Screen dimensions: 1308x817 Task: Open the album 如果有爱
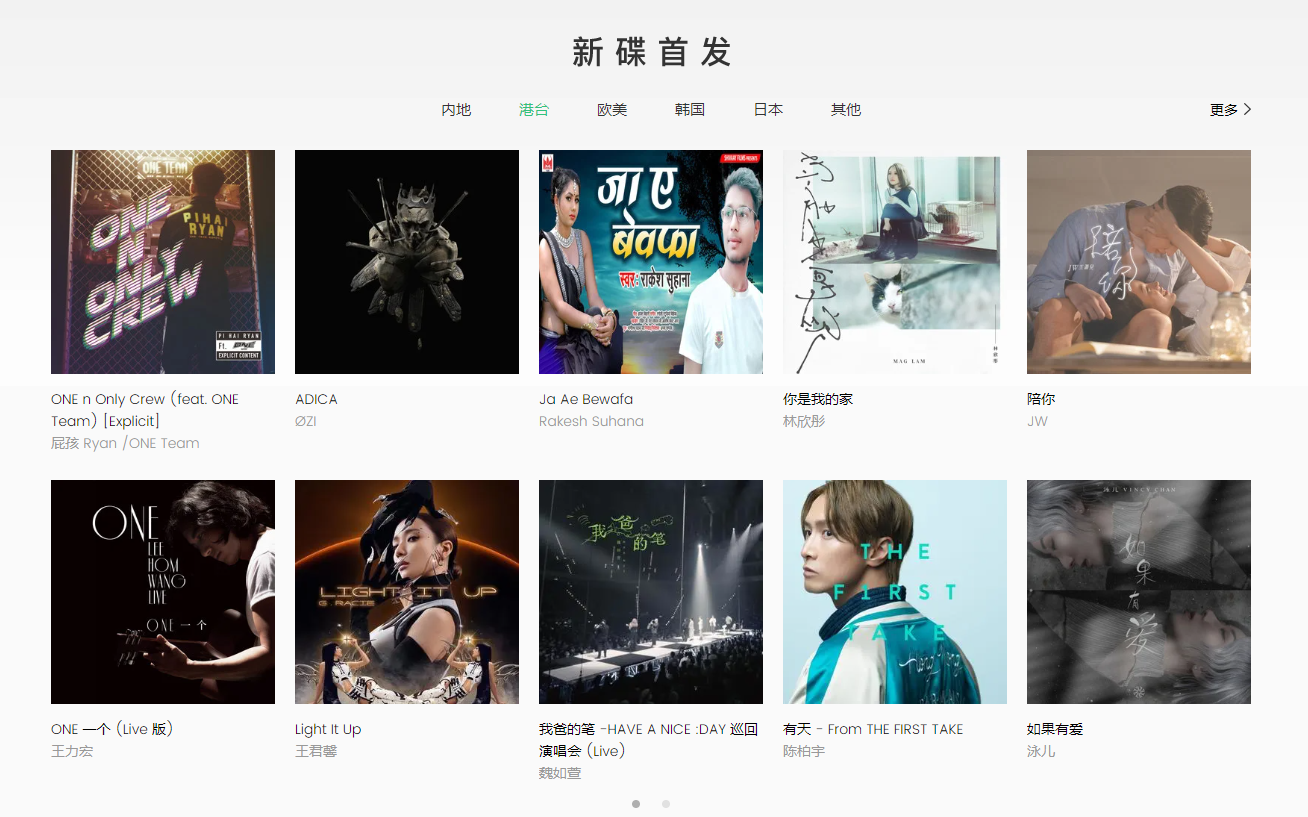coord(1139,592)
